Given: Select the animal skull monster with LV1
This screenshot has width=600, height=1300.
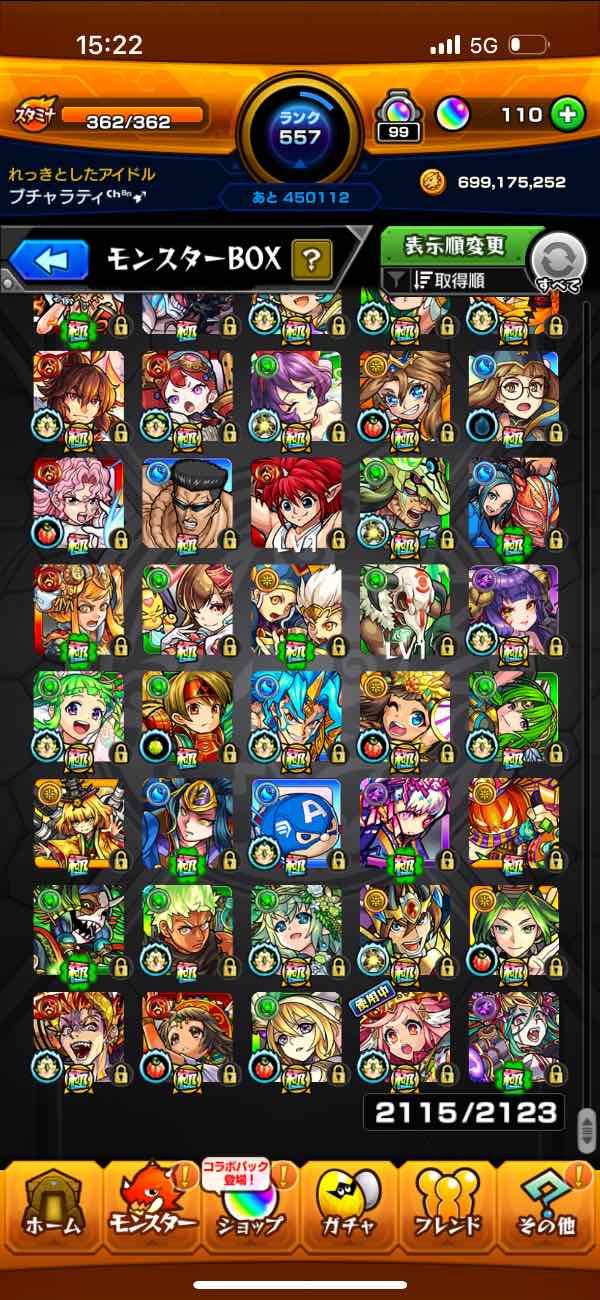Looking at the screenshot, I should point(404,607).
